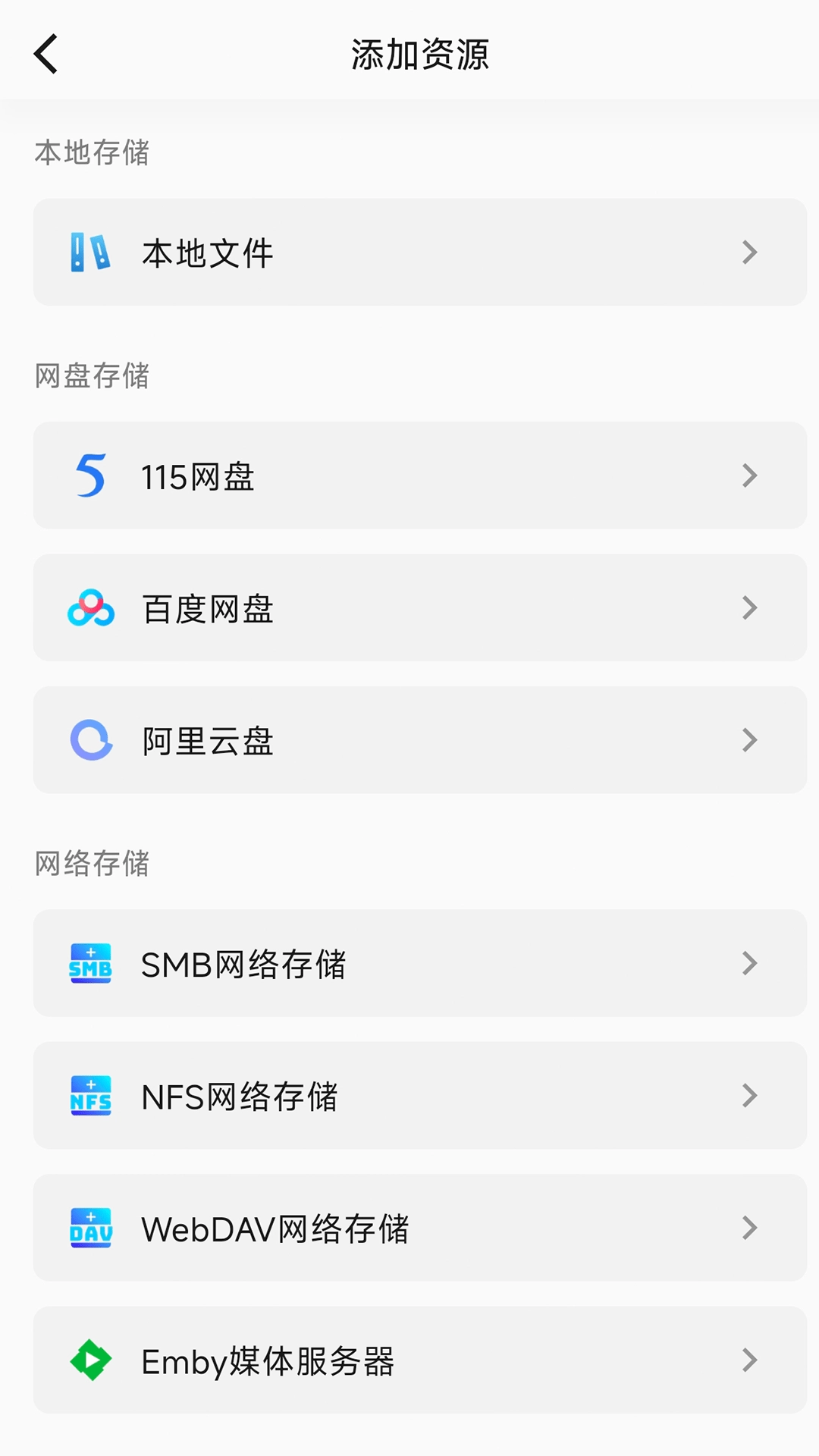Expand the 本地文件 row chevron
Viewport: 819px width, 1456px height.
coord(749,252)
